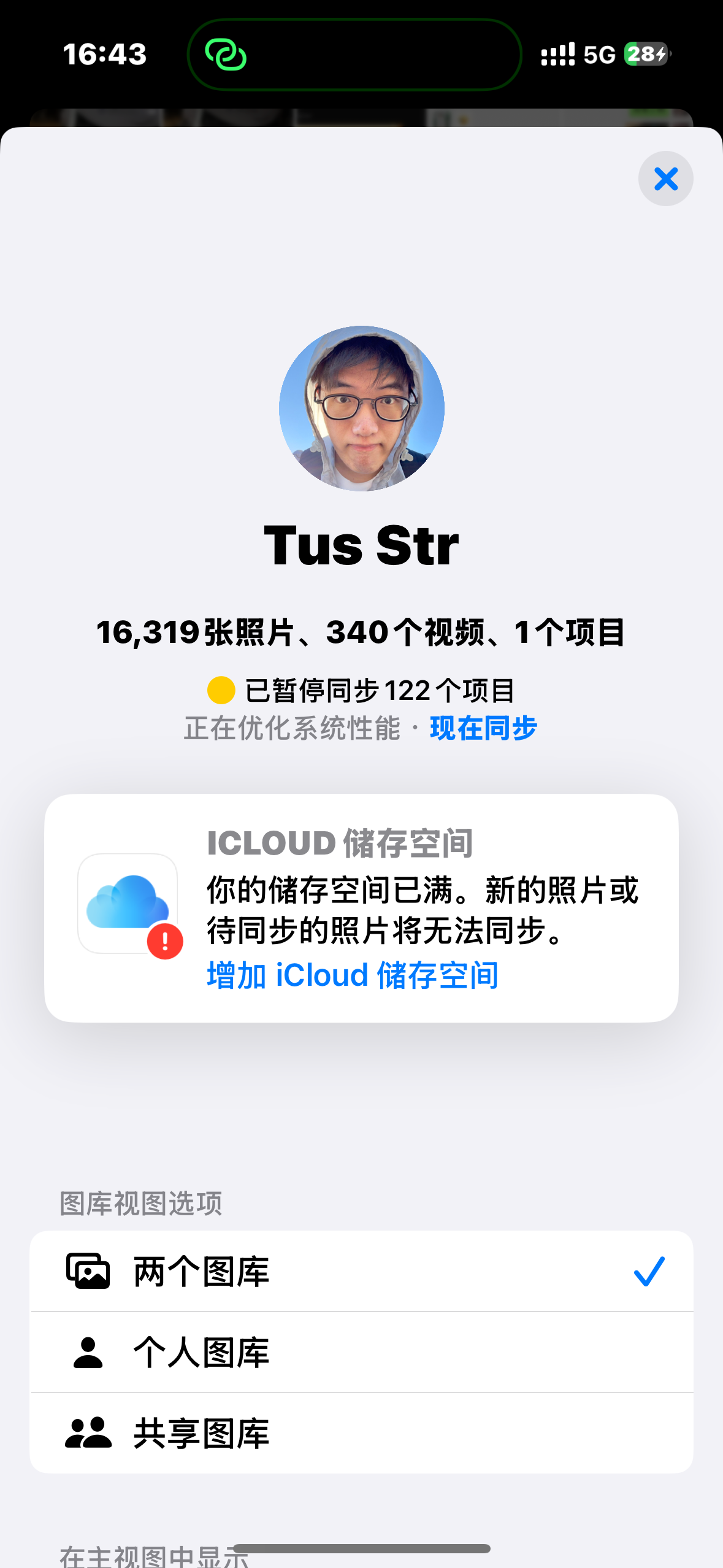Choose 个人图库 view option
Viewport: 723px width, 1568px height.
362,1352
